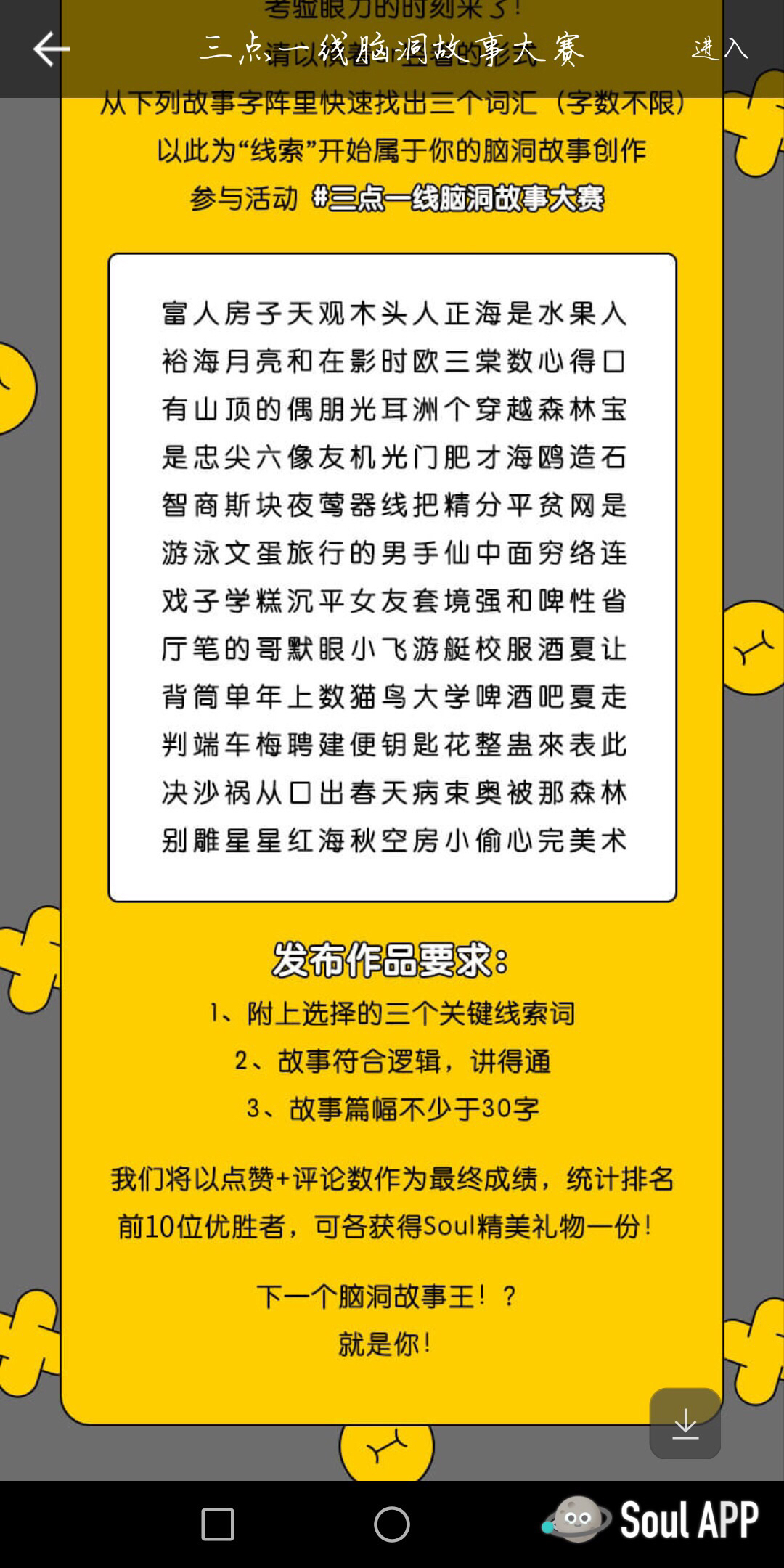Viewport: 784px width, 1568px height.
Task: Go back using the top-left arrow
Action: tap(51, 49)
